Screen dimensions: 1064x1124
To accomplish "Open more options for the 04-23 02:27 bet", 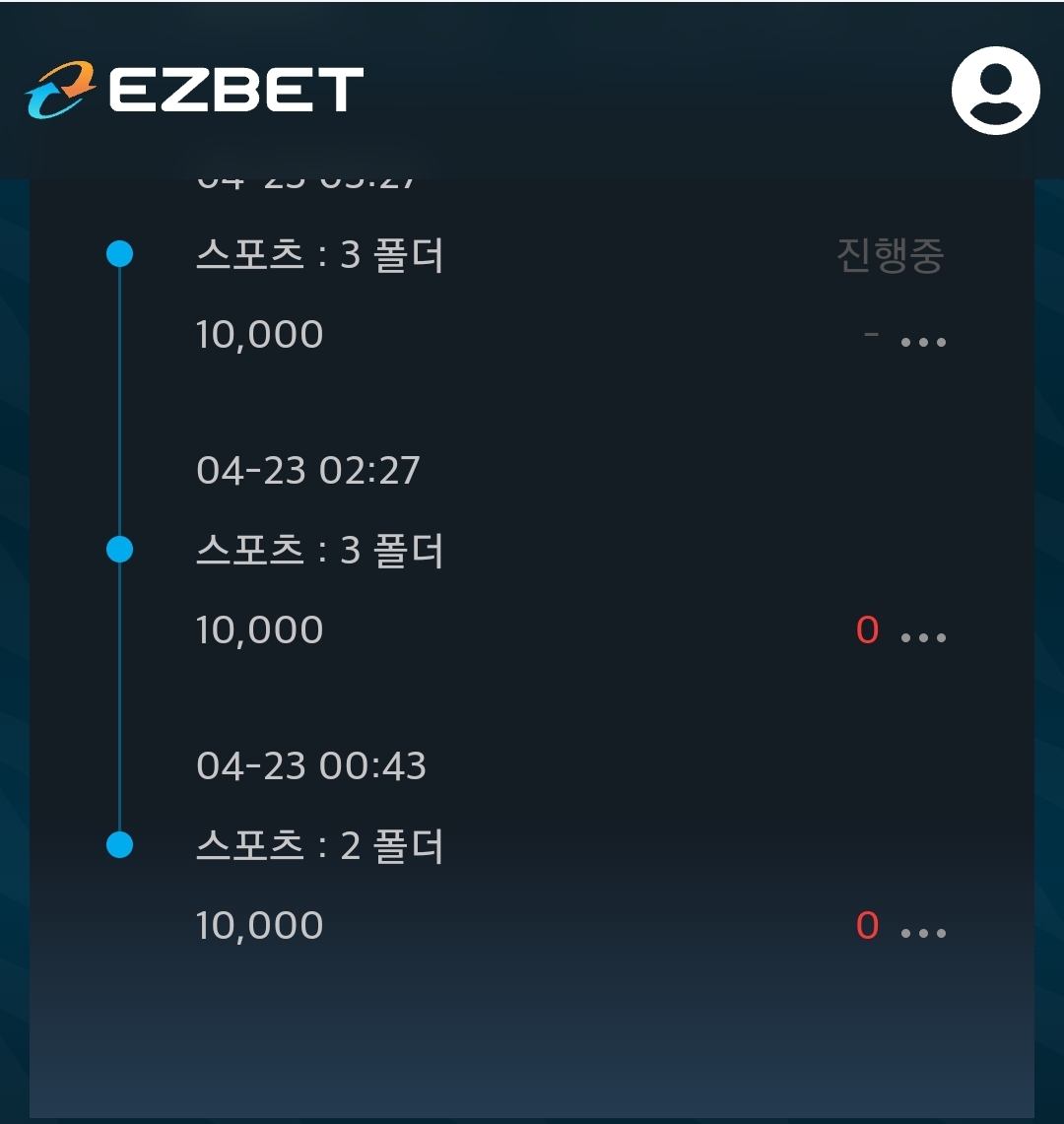I will 923,637.
